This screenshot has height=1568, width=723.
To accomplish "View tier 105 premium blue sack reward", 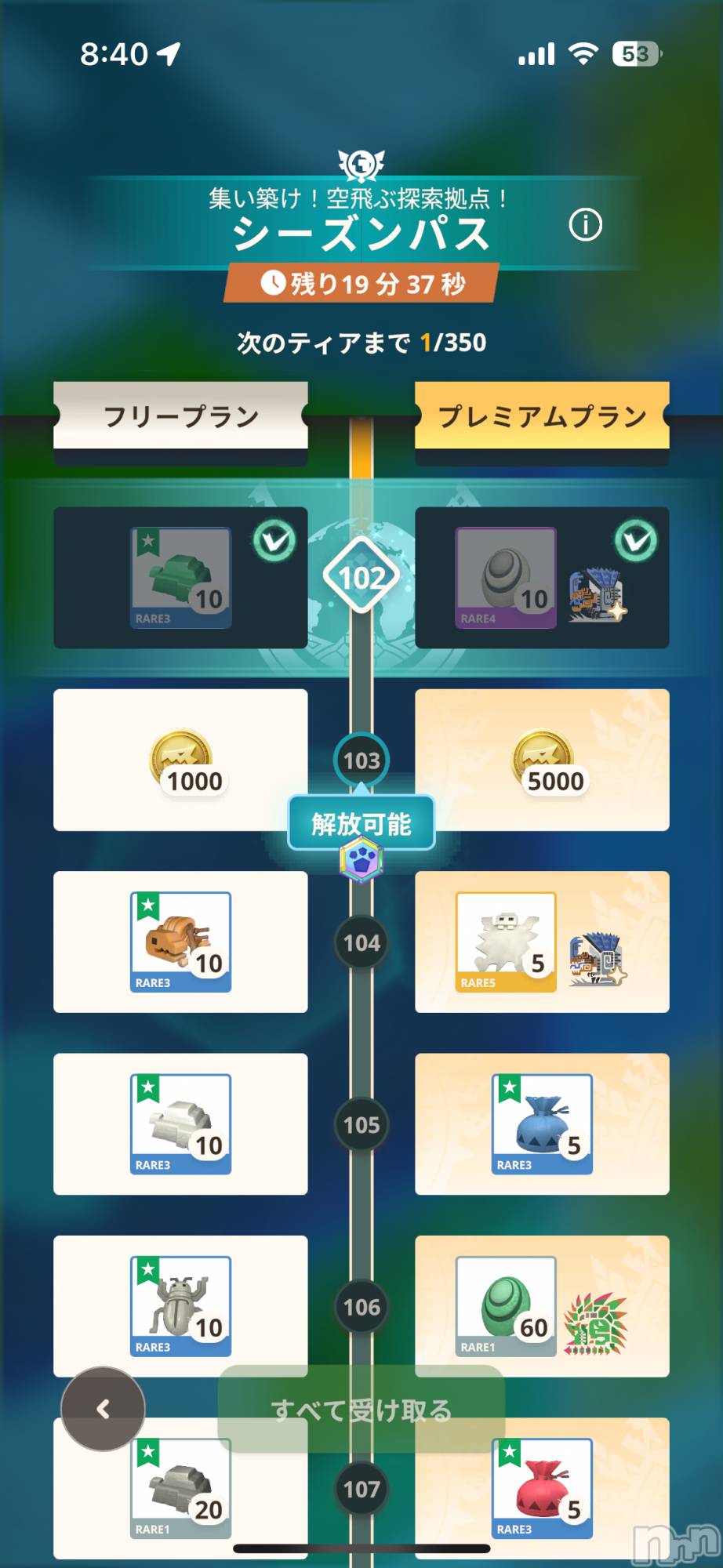I will (x=542, y=1123).
